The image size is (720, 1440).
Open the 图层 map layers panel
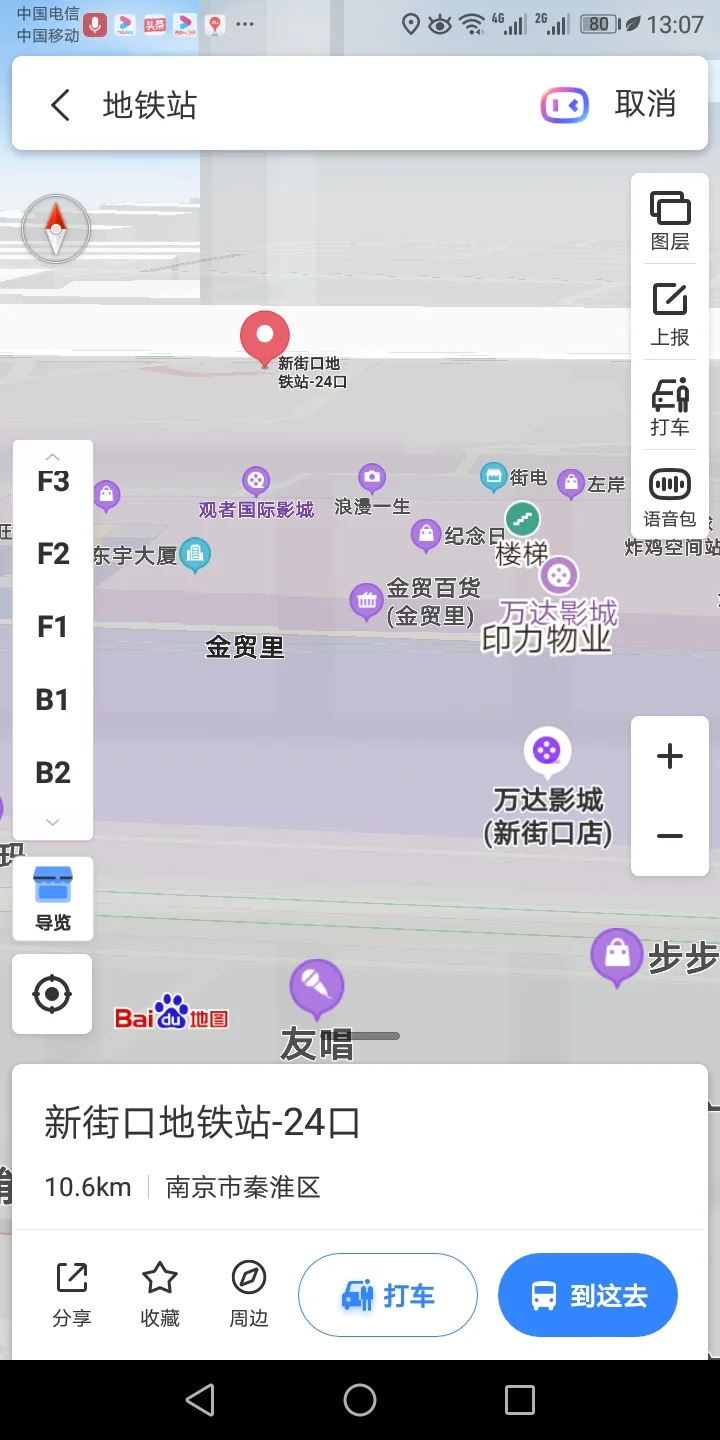(x=669, y=218)
